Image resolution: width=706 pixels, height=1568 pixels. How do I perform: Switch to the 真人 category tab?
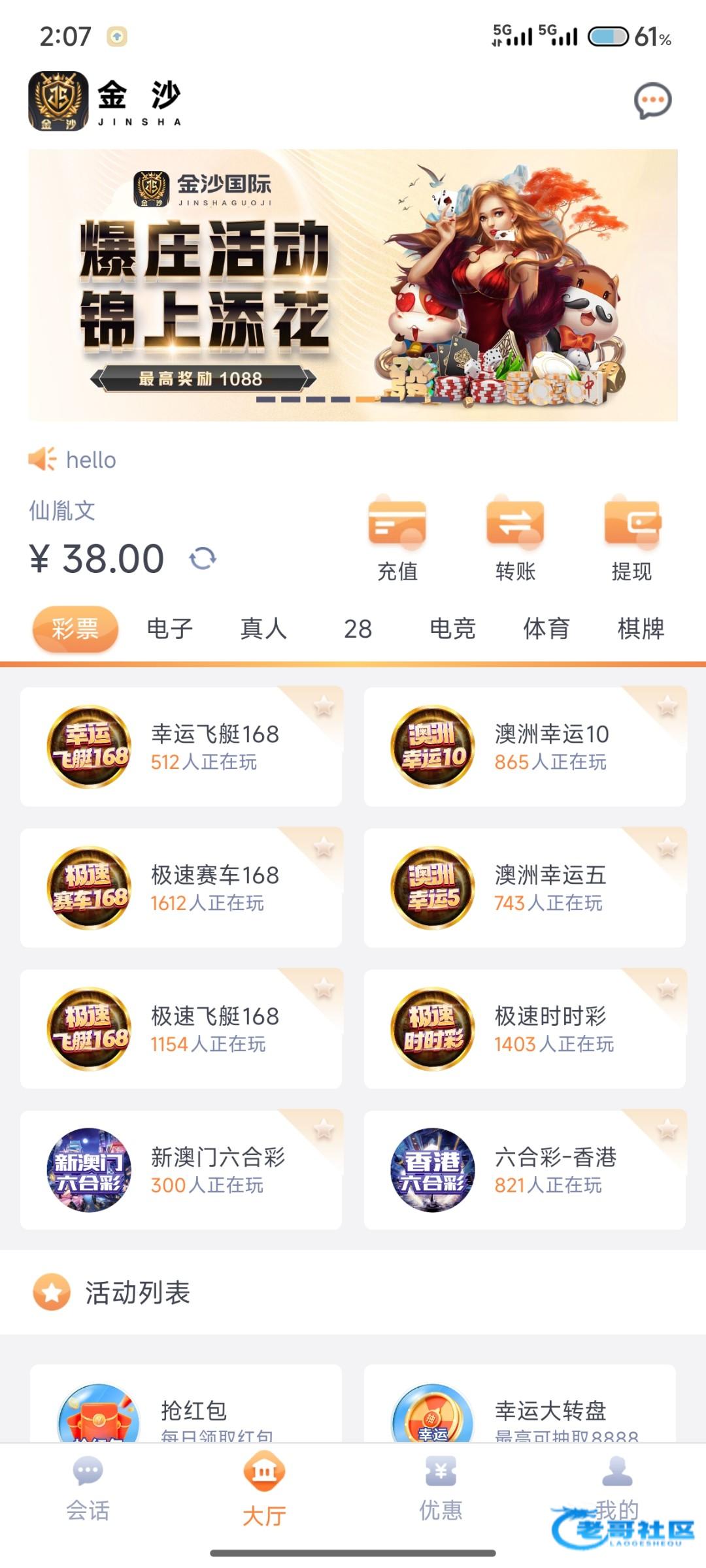(x=263, y=629)
